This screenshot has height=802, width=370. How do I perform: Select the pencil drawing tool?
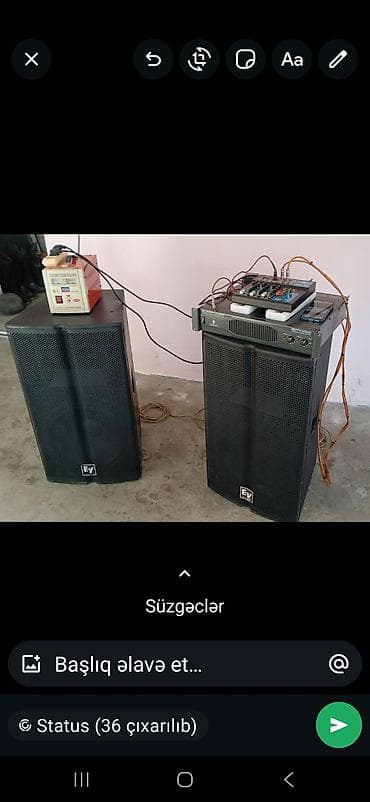[338, 59]
